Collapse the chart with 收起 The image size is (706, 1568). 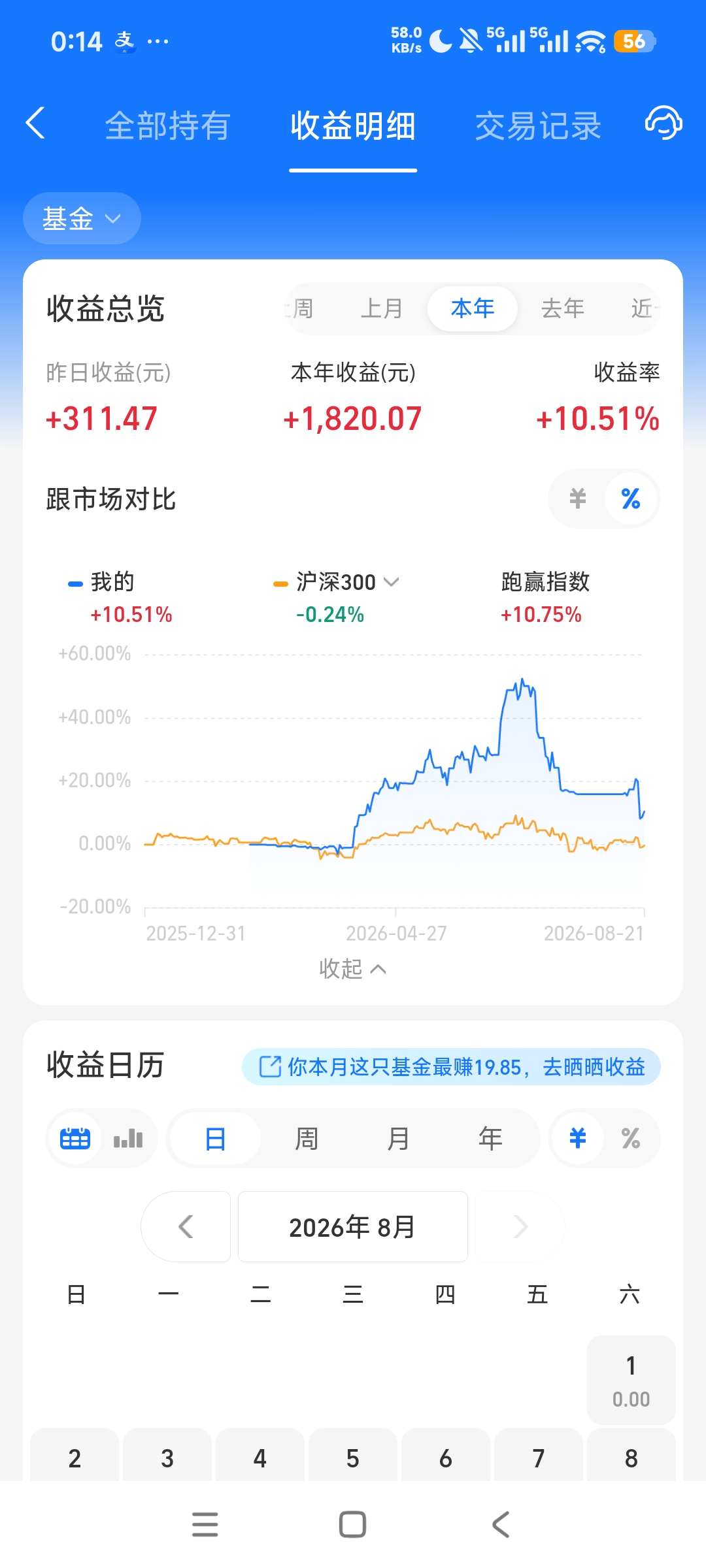(352, 968)
